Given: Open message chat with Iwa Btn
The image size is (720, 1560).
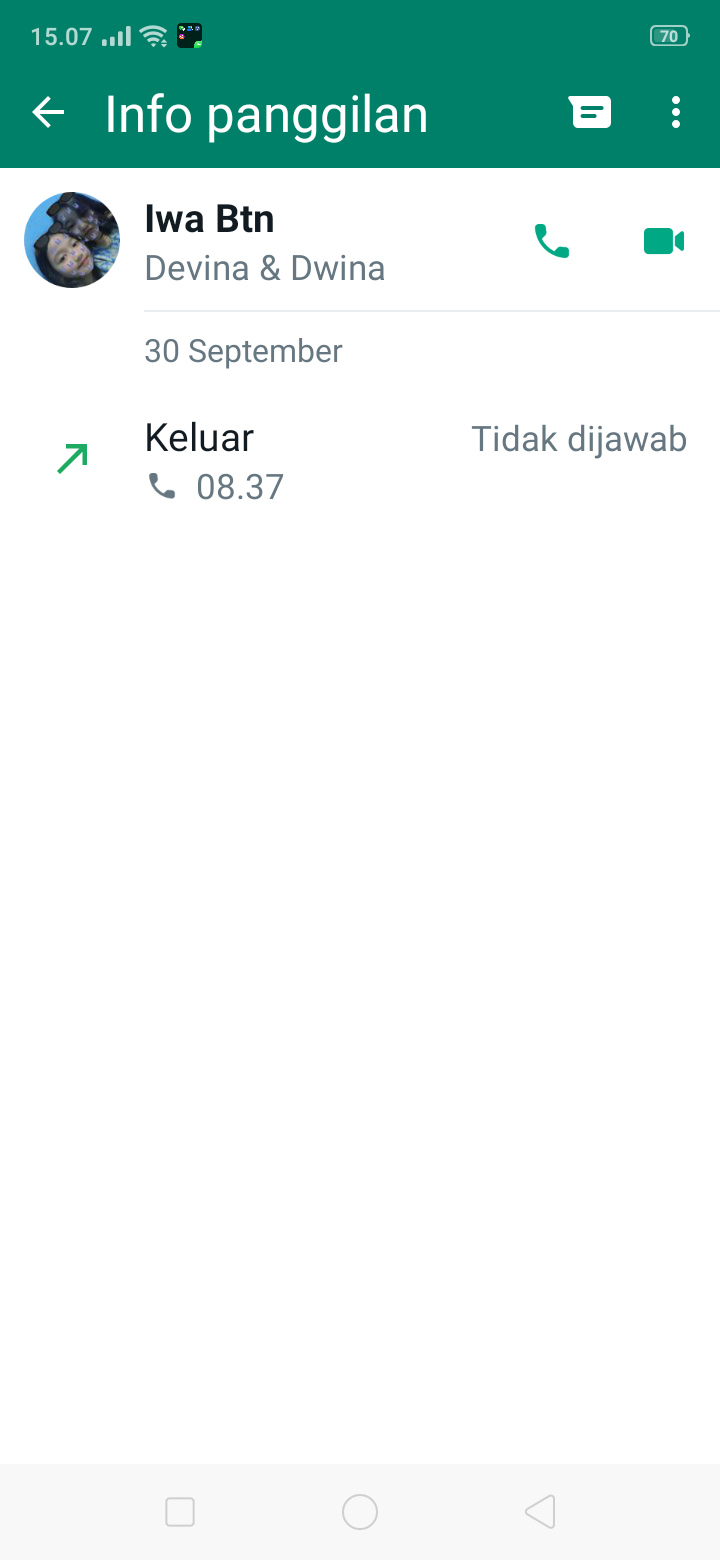Looking at the screenshot, I should (590, 113).
